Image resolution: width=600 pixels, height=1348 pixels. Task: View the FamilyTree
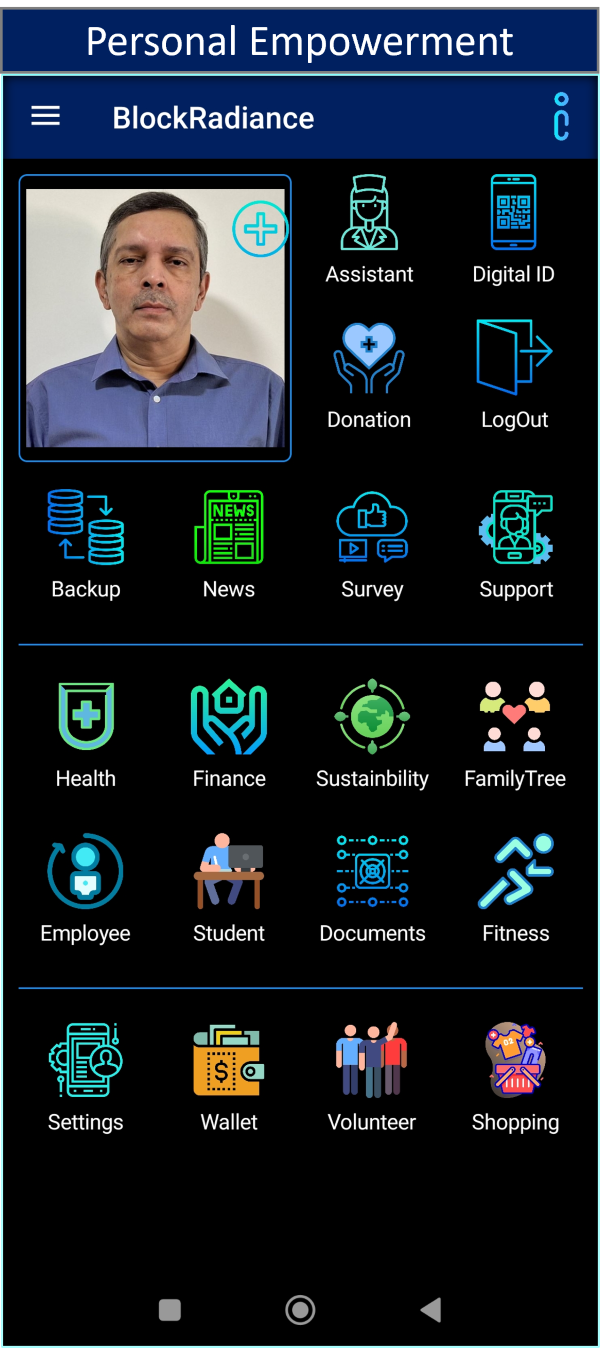[515, 733]
